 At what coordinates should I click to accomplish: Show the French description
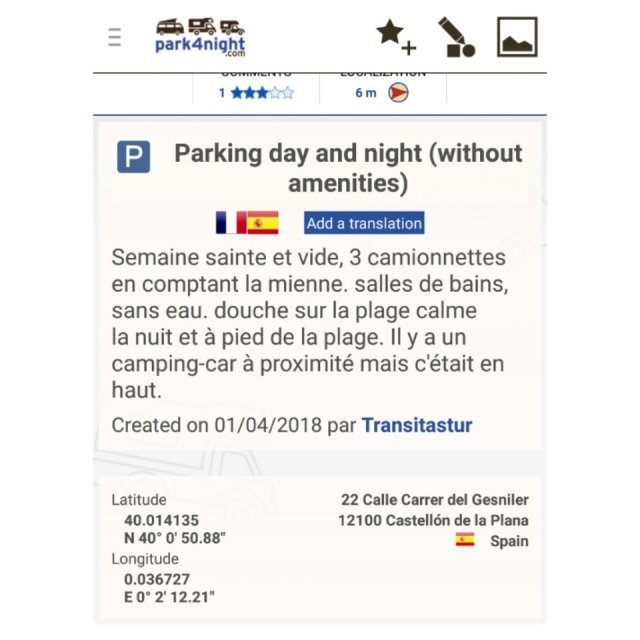click(230, 222)
